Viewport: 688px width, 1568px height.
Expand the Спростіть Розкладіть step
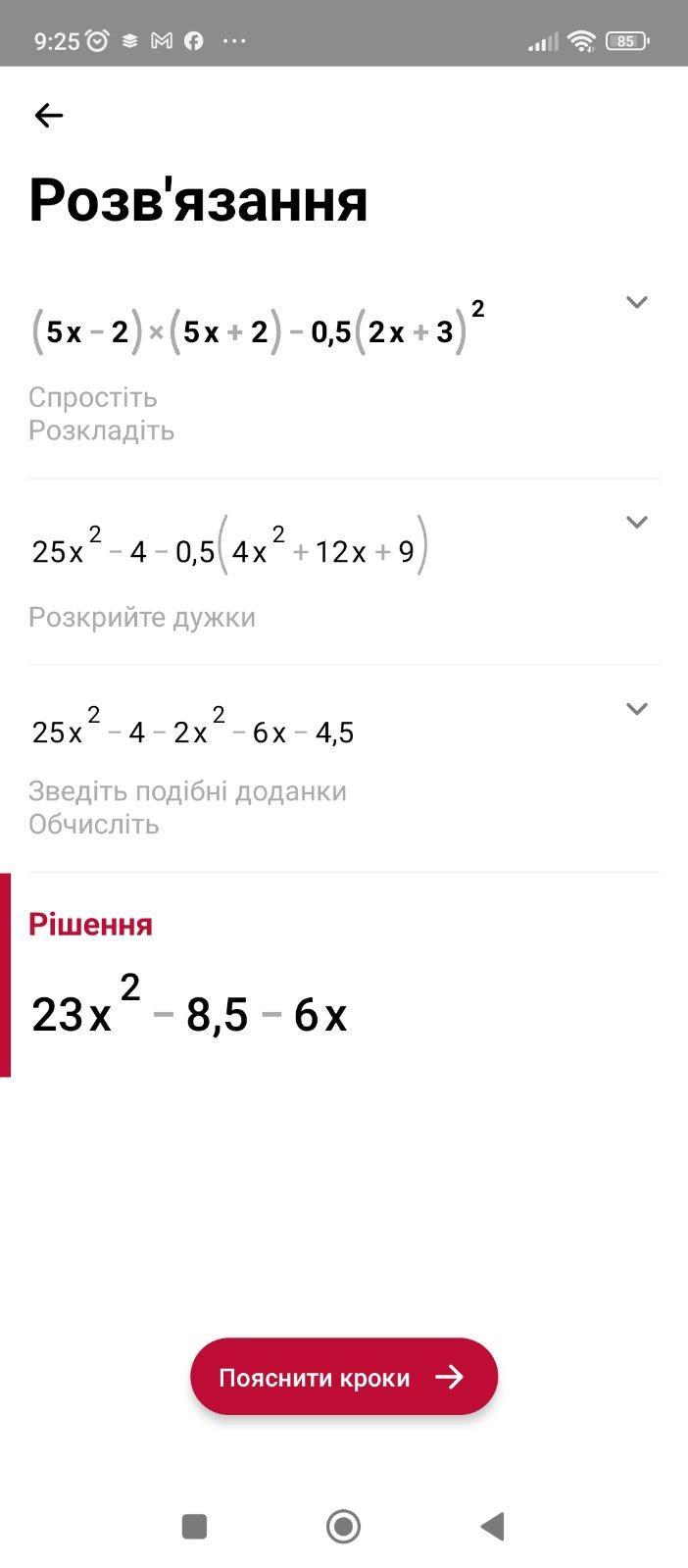click(x=637, y=302)
